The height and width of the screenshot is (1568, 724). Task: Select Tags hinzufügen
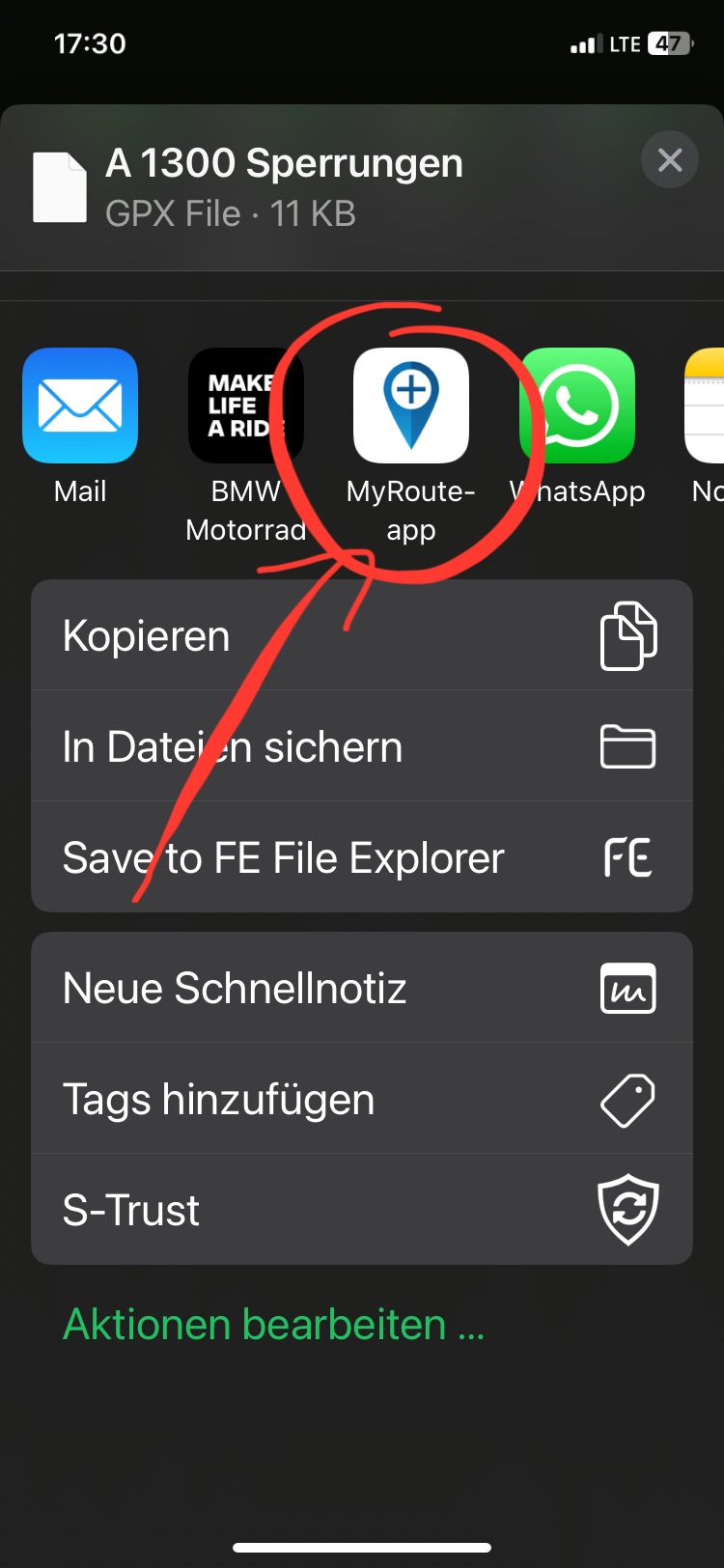pyautogui.click(x=362, y=1099)
